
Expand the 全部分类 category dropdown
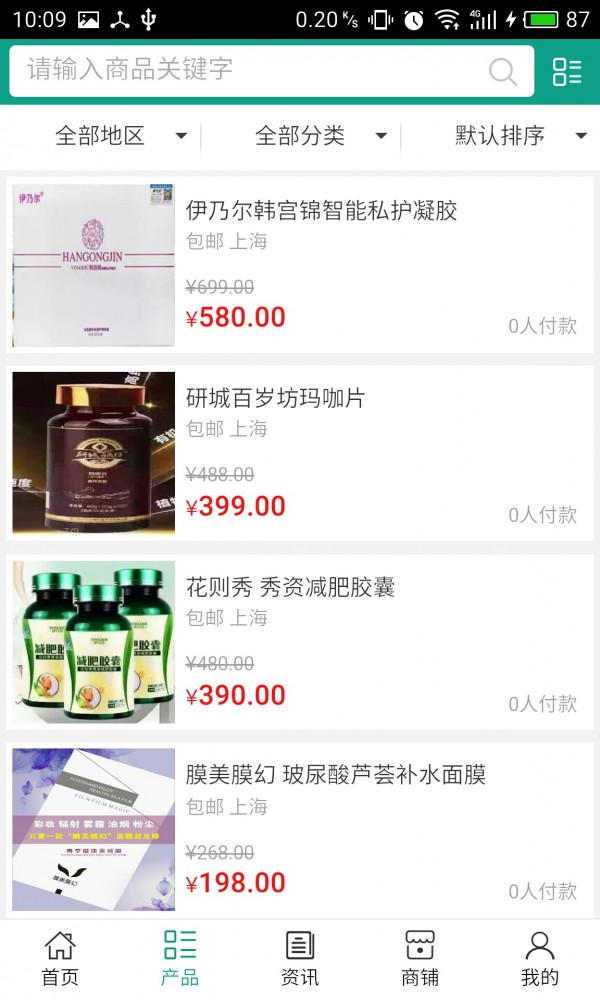click(320, 136)
